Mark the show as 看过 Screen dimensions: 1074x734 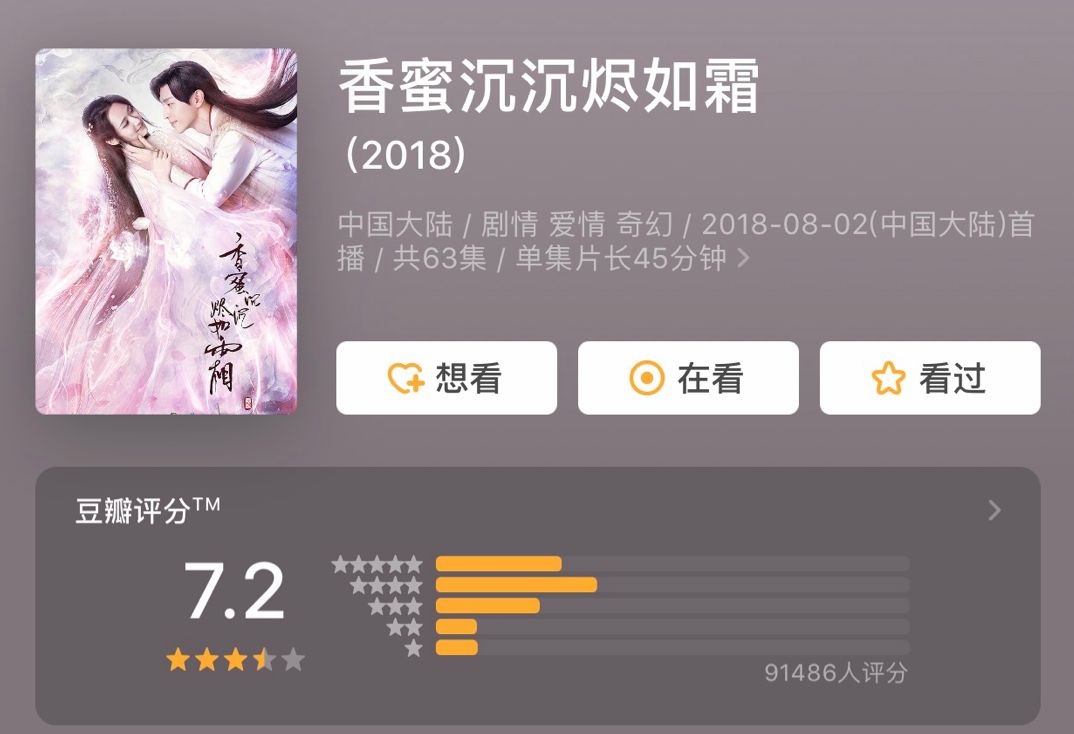(x=930, y=378)
